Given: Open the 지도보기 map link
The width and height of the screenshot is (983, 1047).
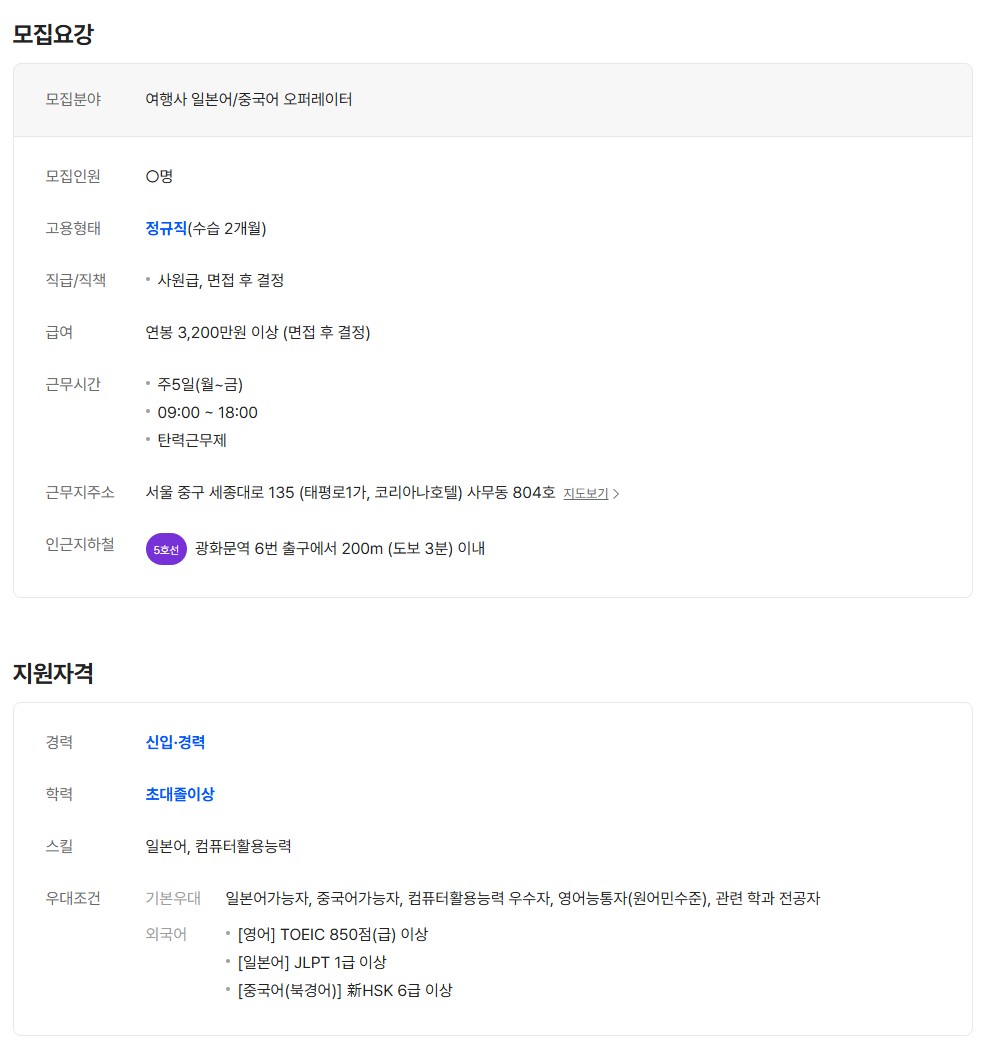Looking at the screenshot, I should pyautogui.click(x=588, y=493).
